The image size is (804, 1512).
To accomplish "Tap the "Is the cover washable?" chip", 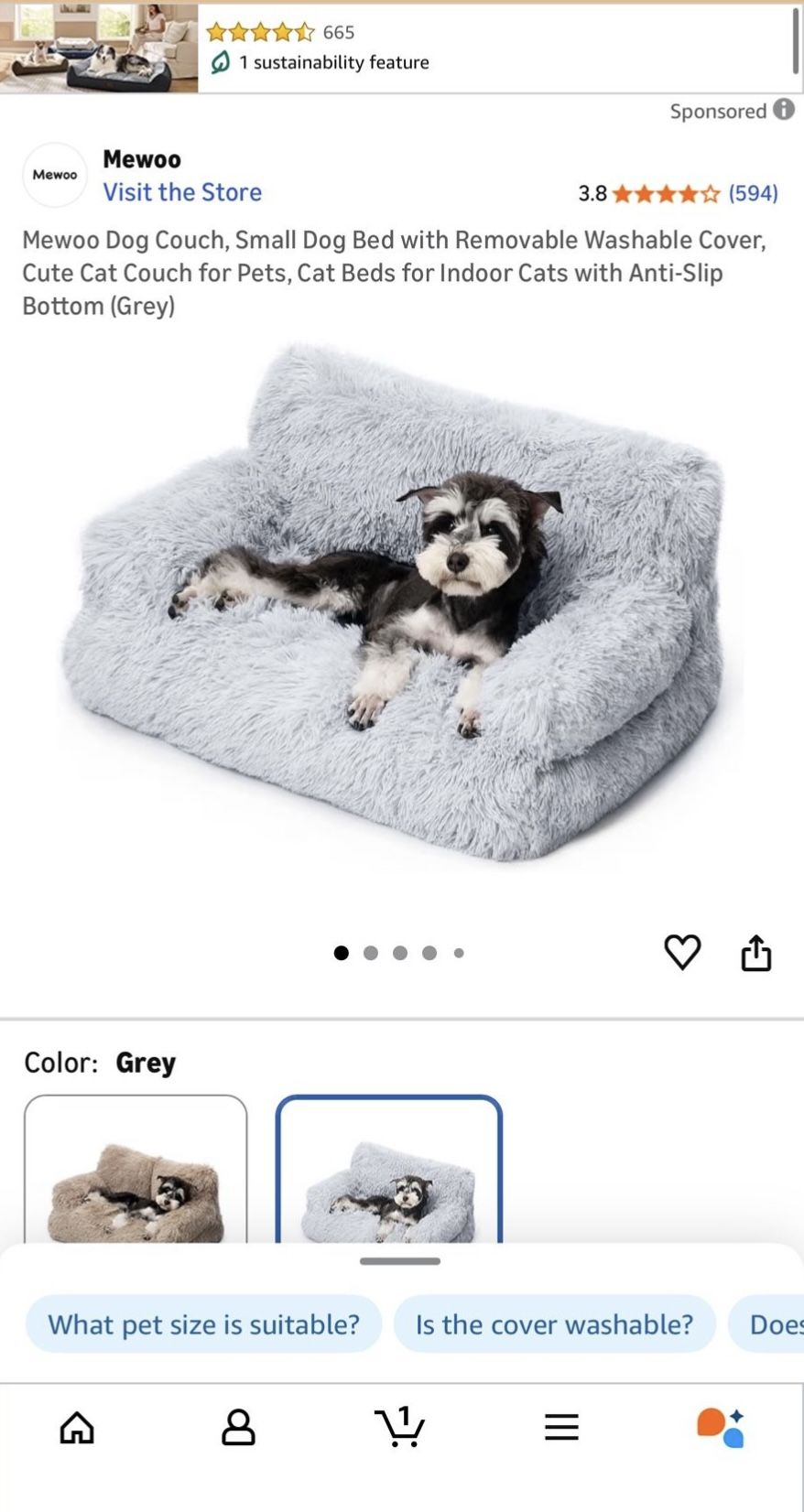I will [555, 1323].
